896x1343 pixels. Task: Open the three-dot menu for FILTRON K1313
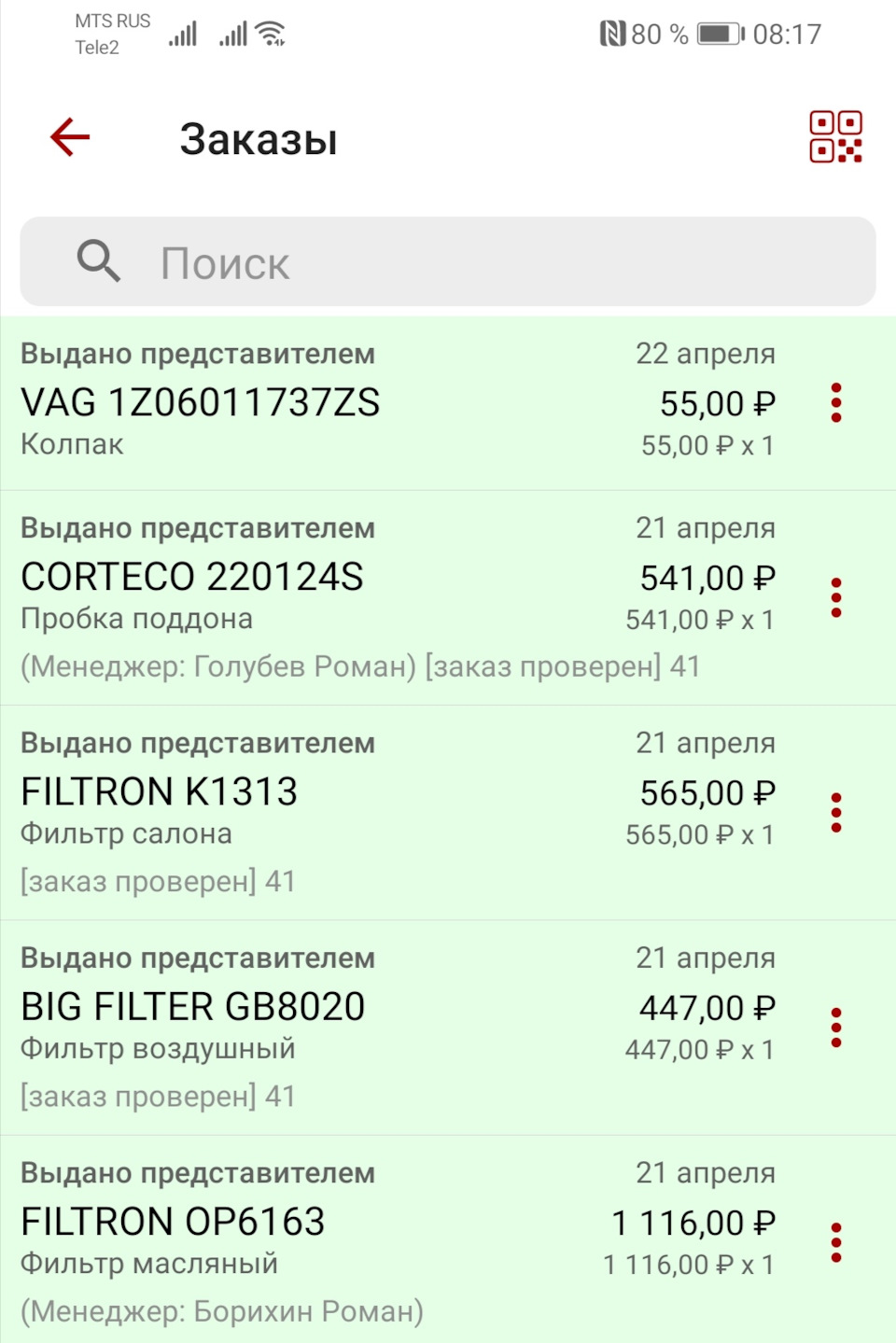(x=836, y=813)
